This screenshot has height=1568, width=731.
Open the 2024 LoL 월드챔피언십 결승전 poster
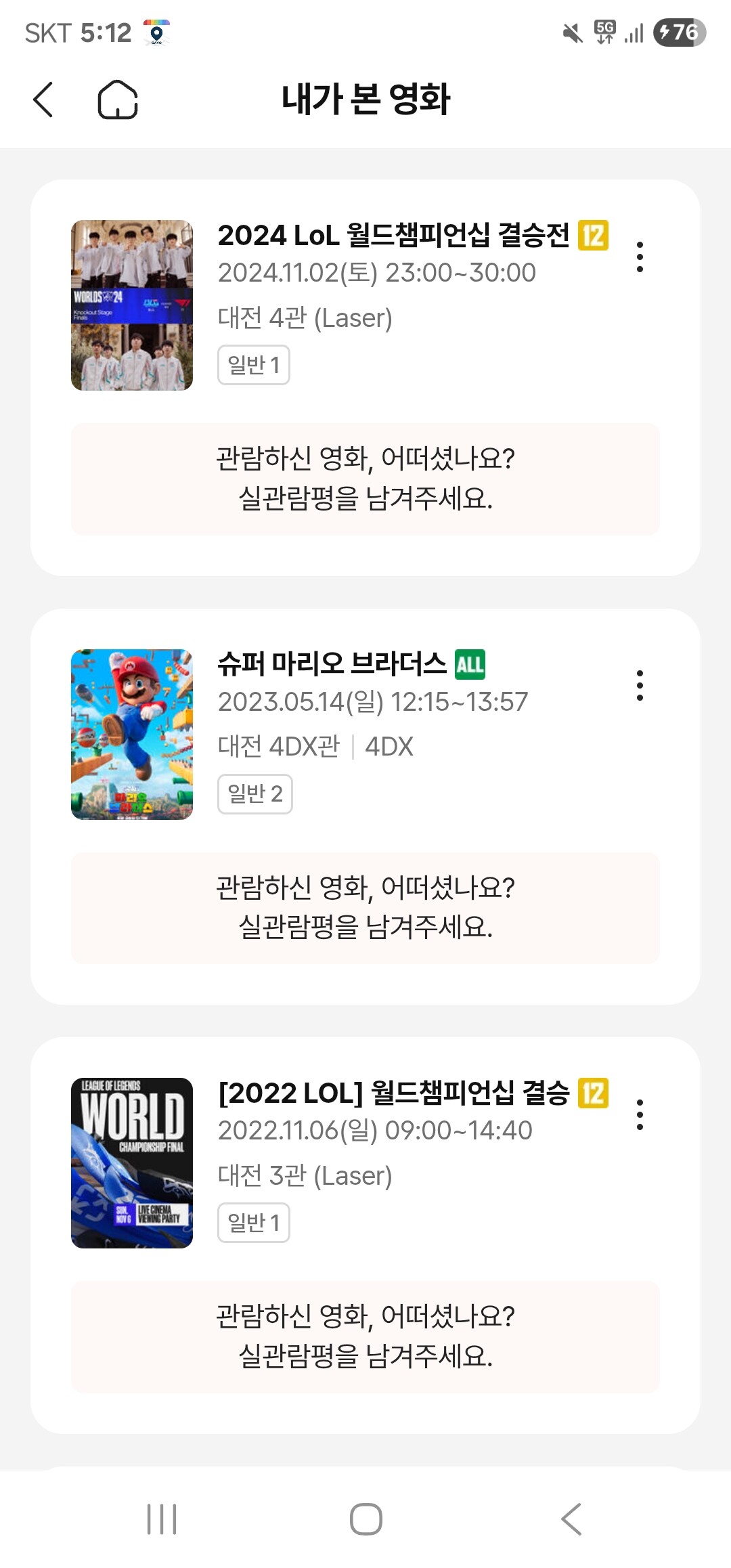click(132, 305)
